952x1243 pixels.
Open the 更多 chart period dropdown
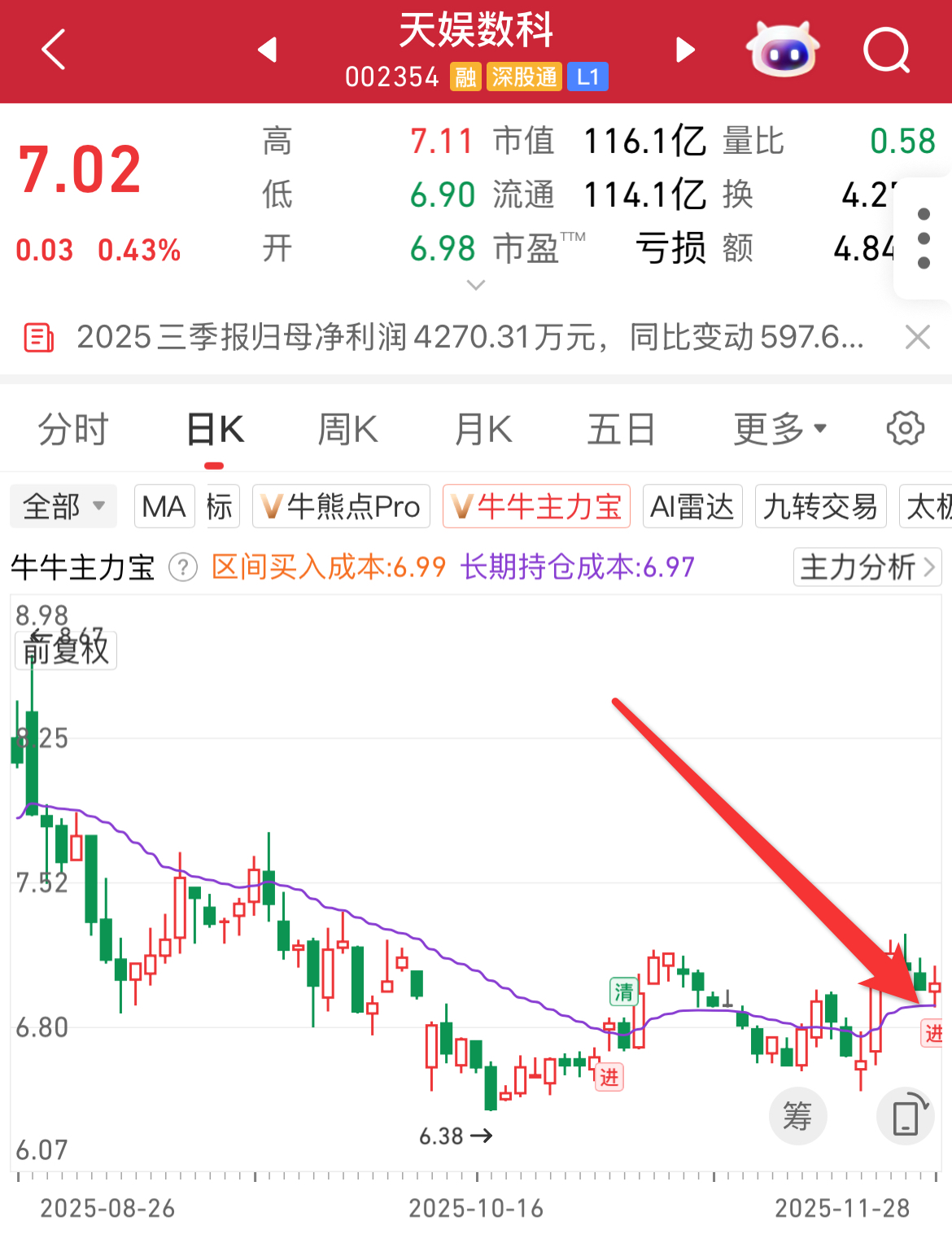(780, 430)
